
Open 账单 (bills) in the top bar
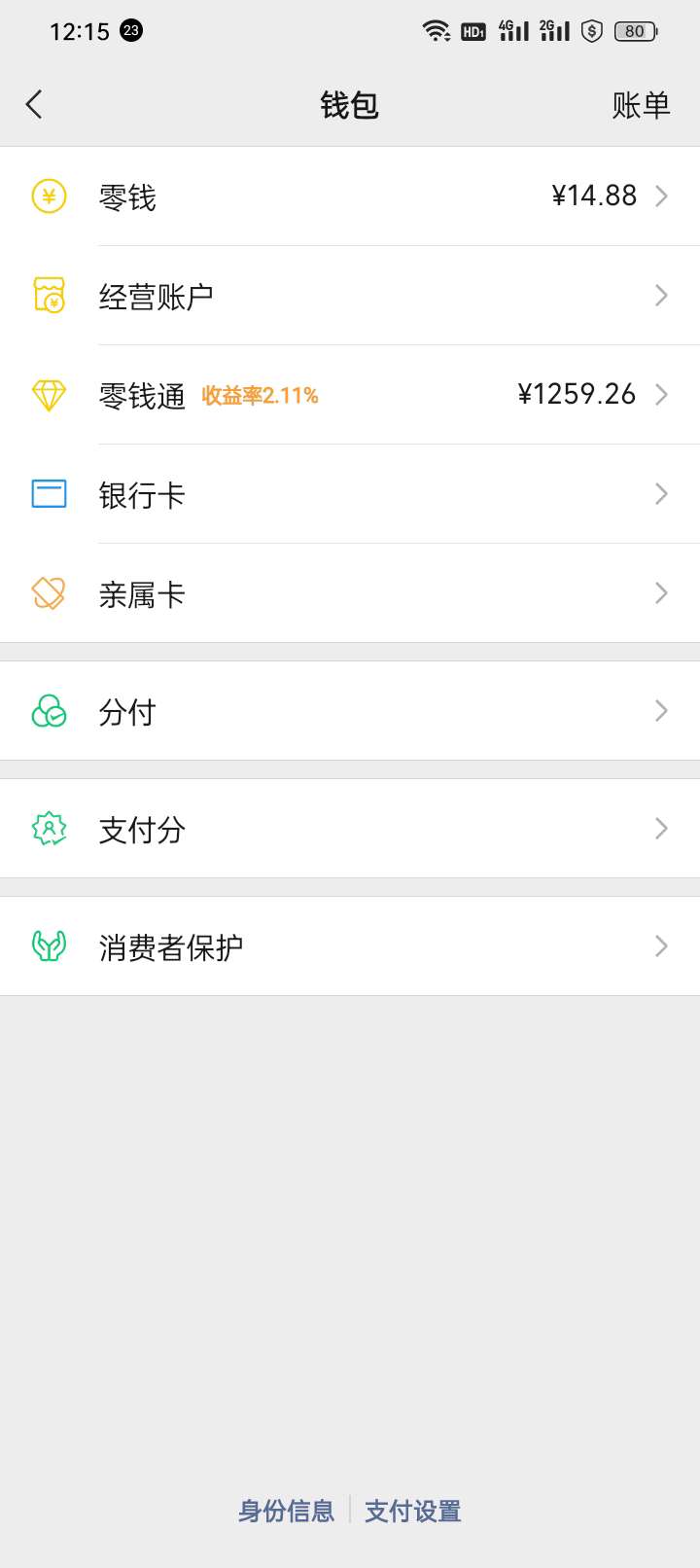coord(642,105)
